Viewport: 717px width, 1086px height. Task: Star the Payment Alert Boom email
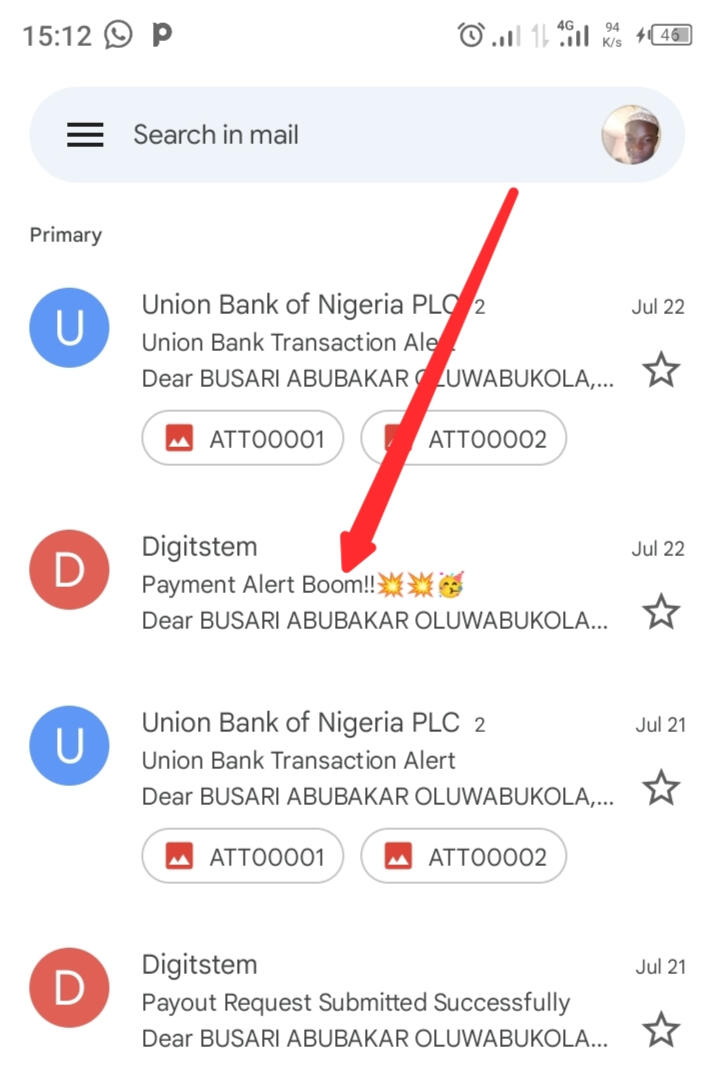[660, 611]
